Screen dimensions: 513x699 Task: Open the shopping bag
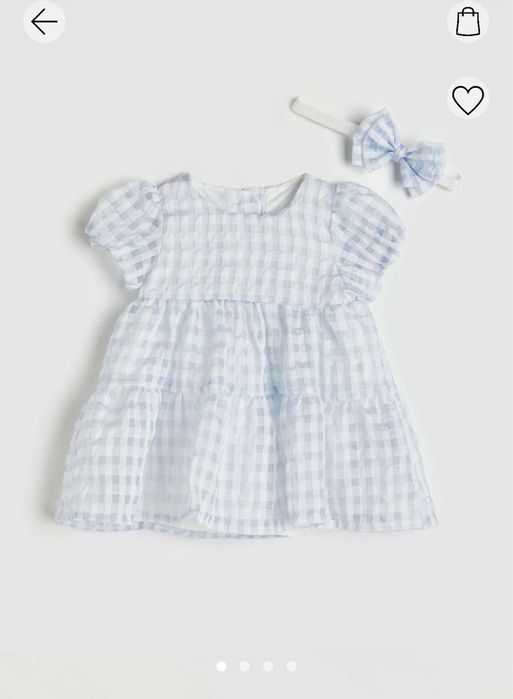tap(468, 21)
